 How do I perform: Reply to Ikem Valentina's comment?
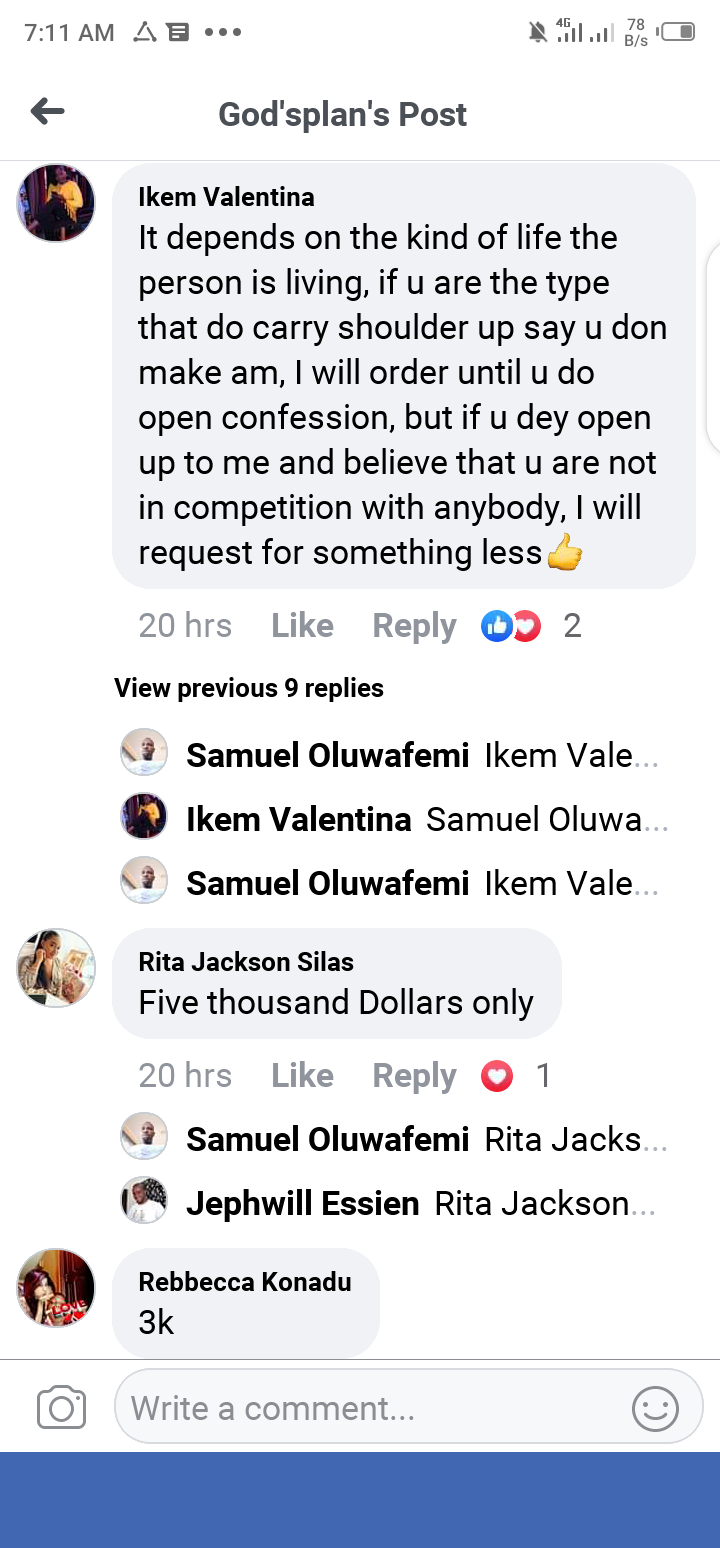click(x=414, y=626)
